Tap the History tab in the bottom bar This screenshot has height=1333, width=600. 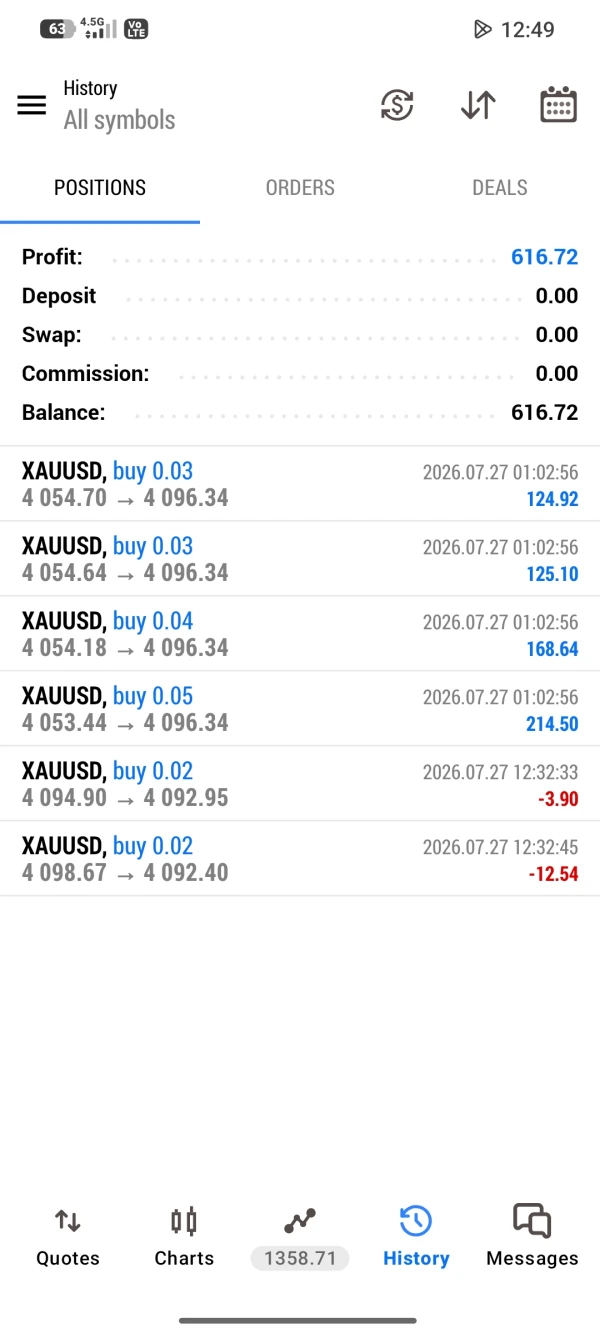416,1237
